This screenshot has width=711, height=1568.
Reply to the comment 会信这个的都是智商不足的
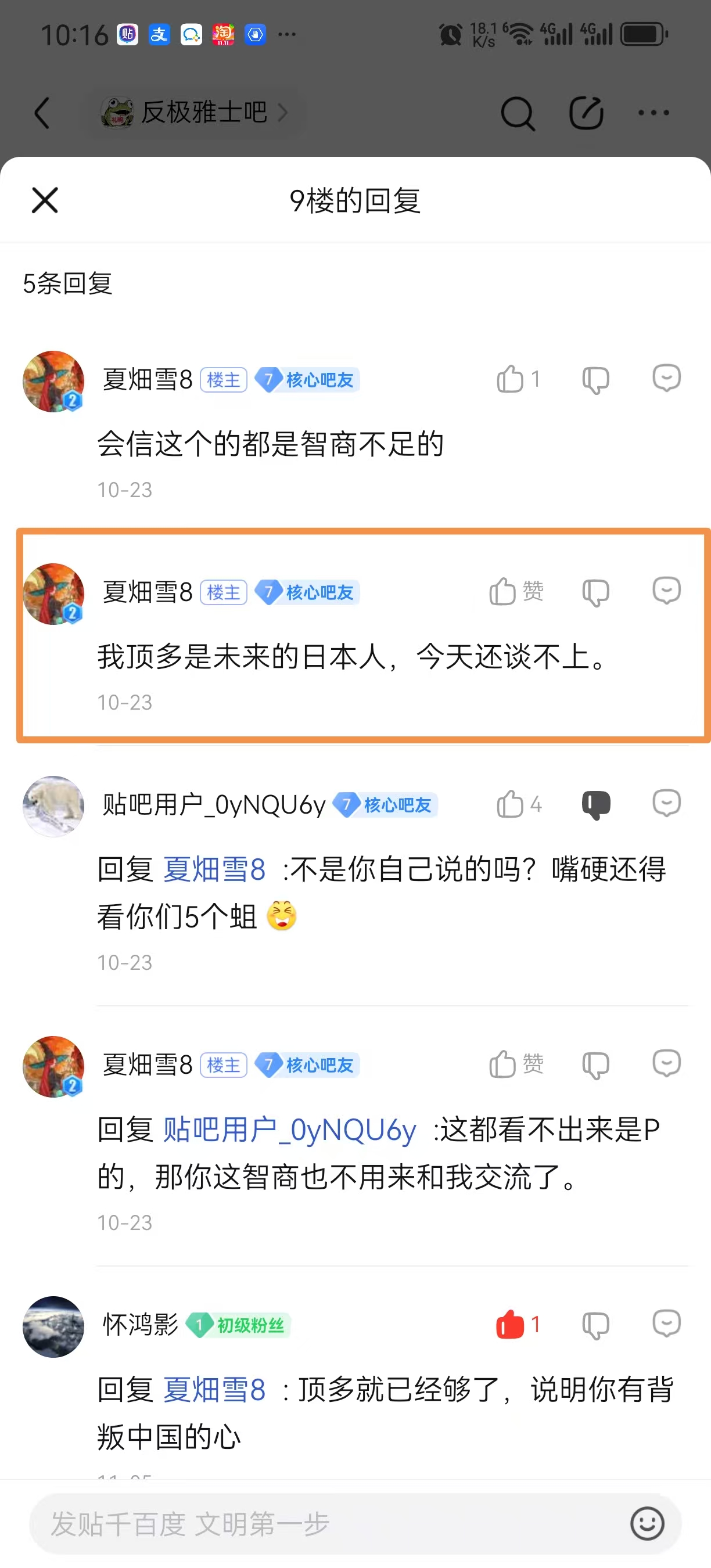tap(666, 379)
